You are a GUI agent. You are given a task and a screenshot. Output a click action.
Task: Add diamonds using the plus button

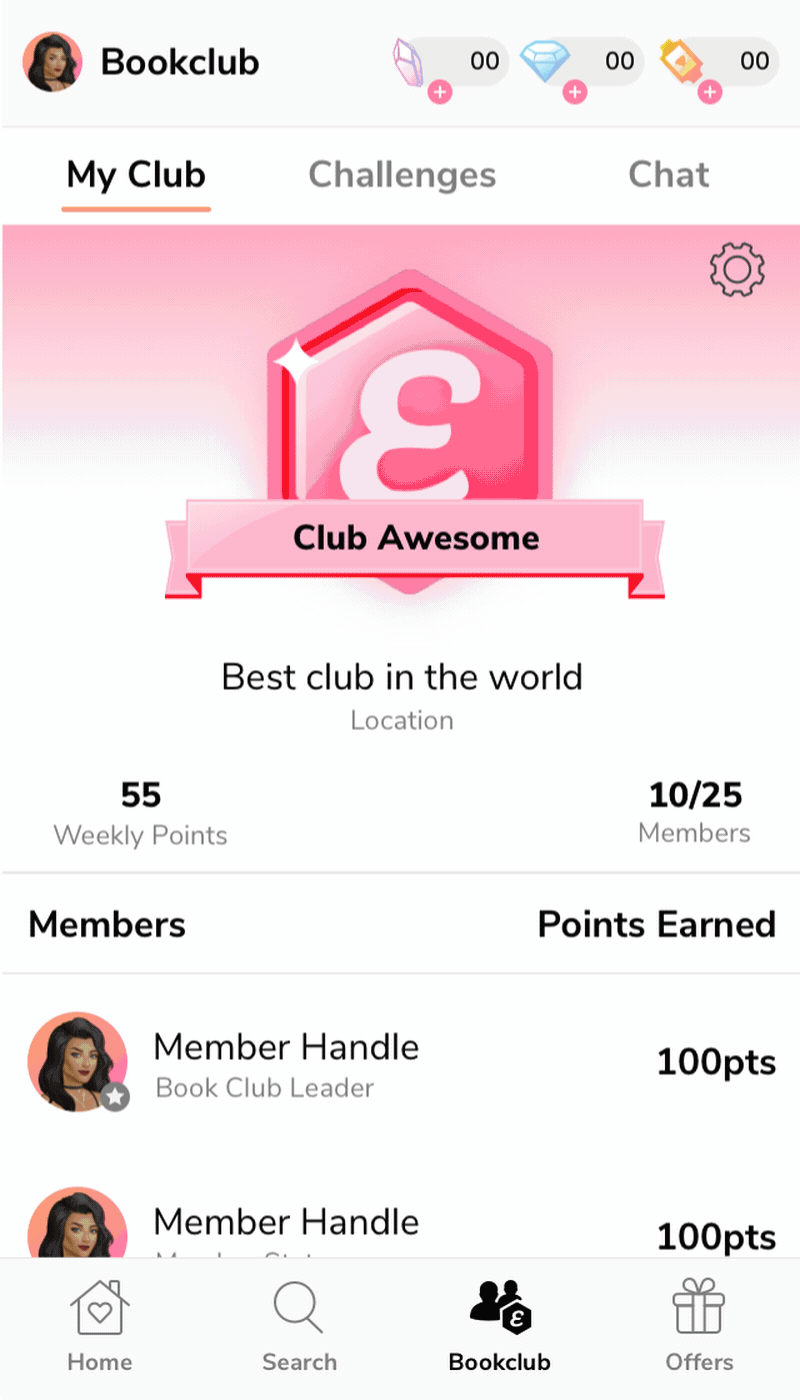[576, 93]
